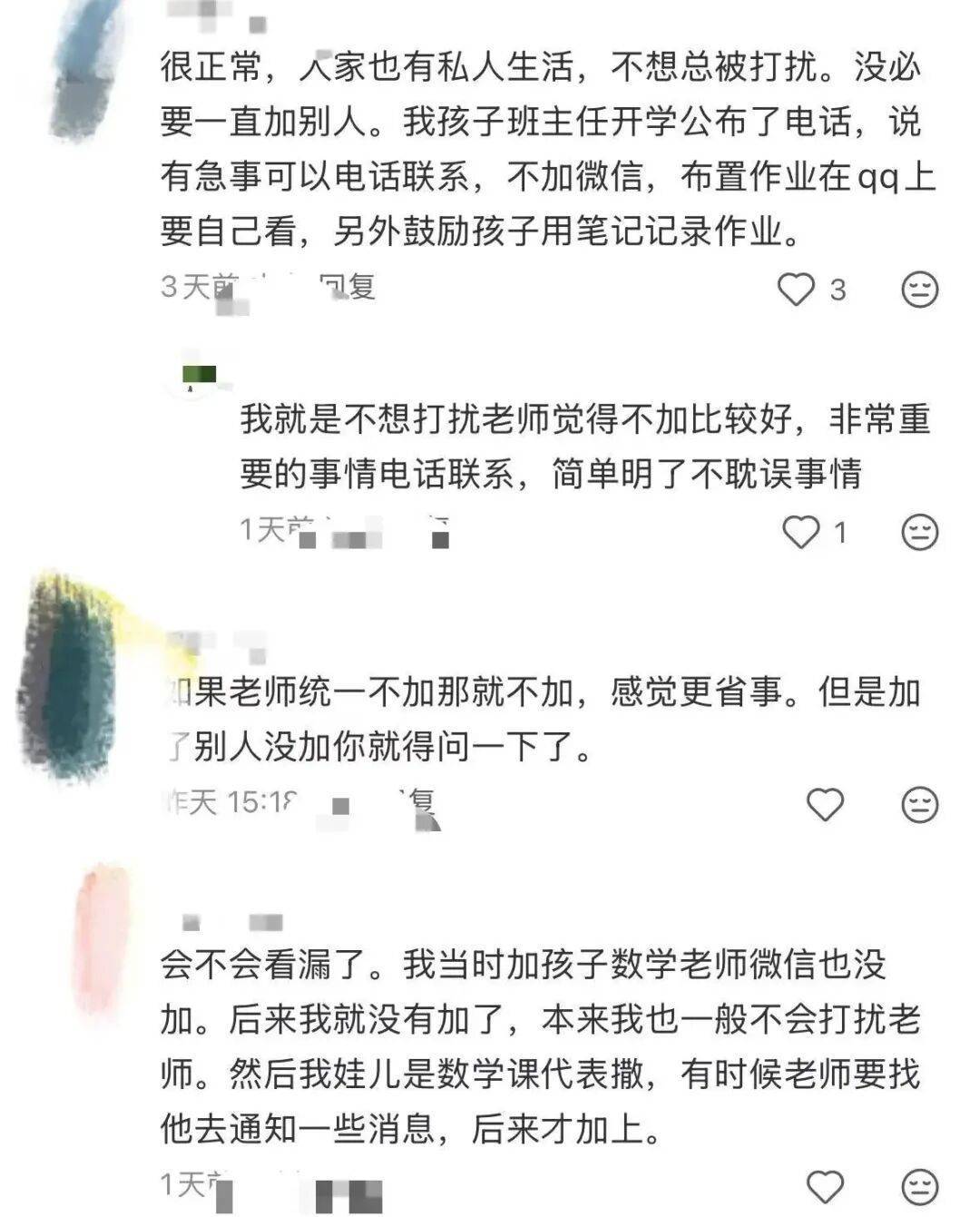Like the reply 我就是不想打扰老师
Image resolution: width=980 pixels, height=1217 pixels.
(x=801, y=532)
